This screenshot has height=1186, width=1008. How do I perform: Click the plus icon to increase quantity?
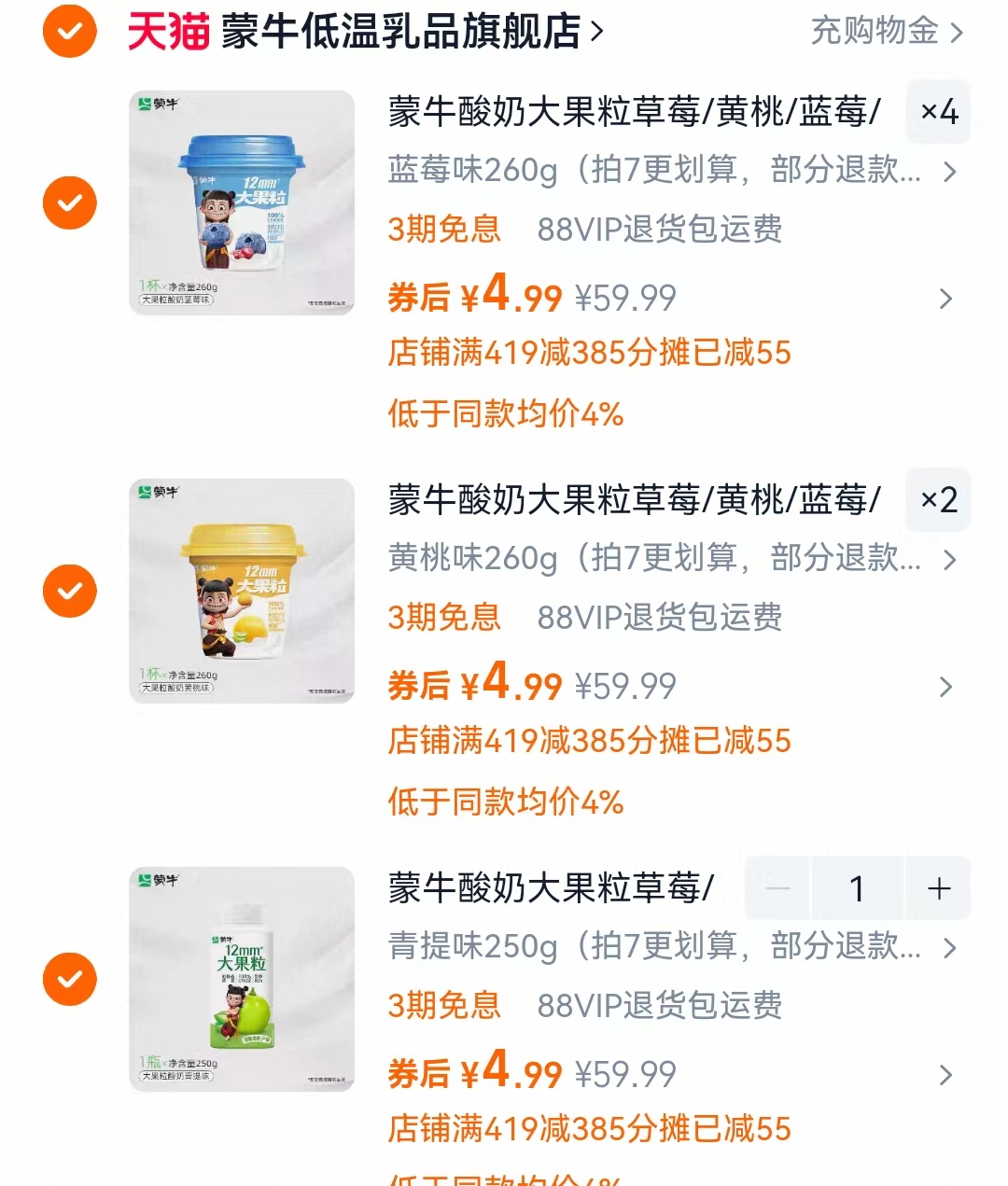(937, 888)
